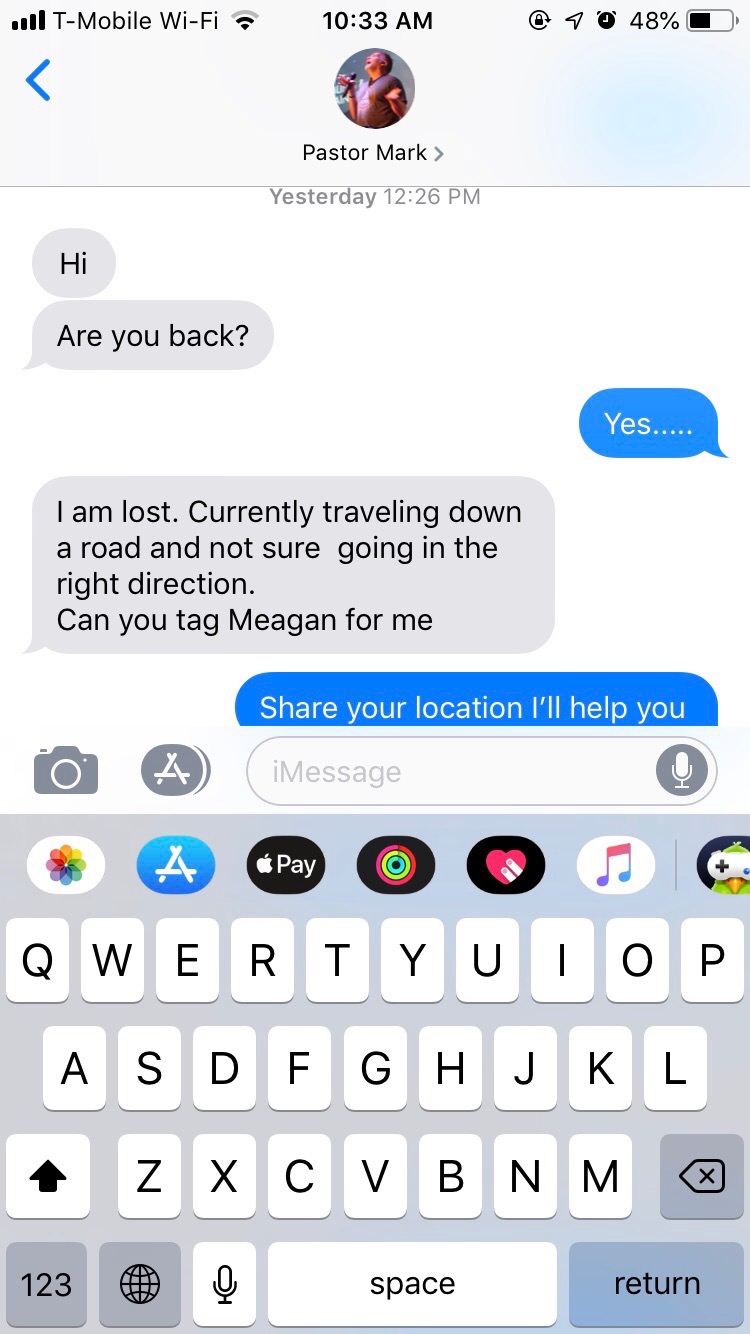Toggle the App Store apps drawer
This screenshot has width=750, height=1334.
coord(175,770)
